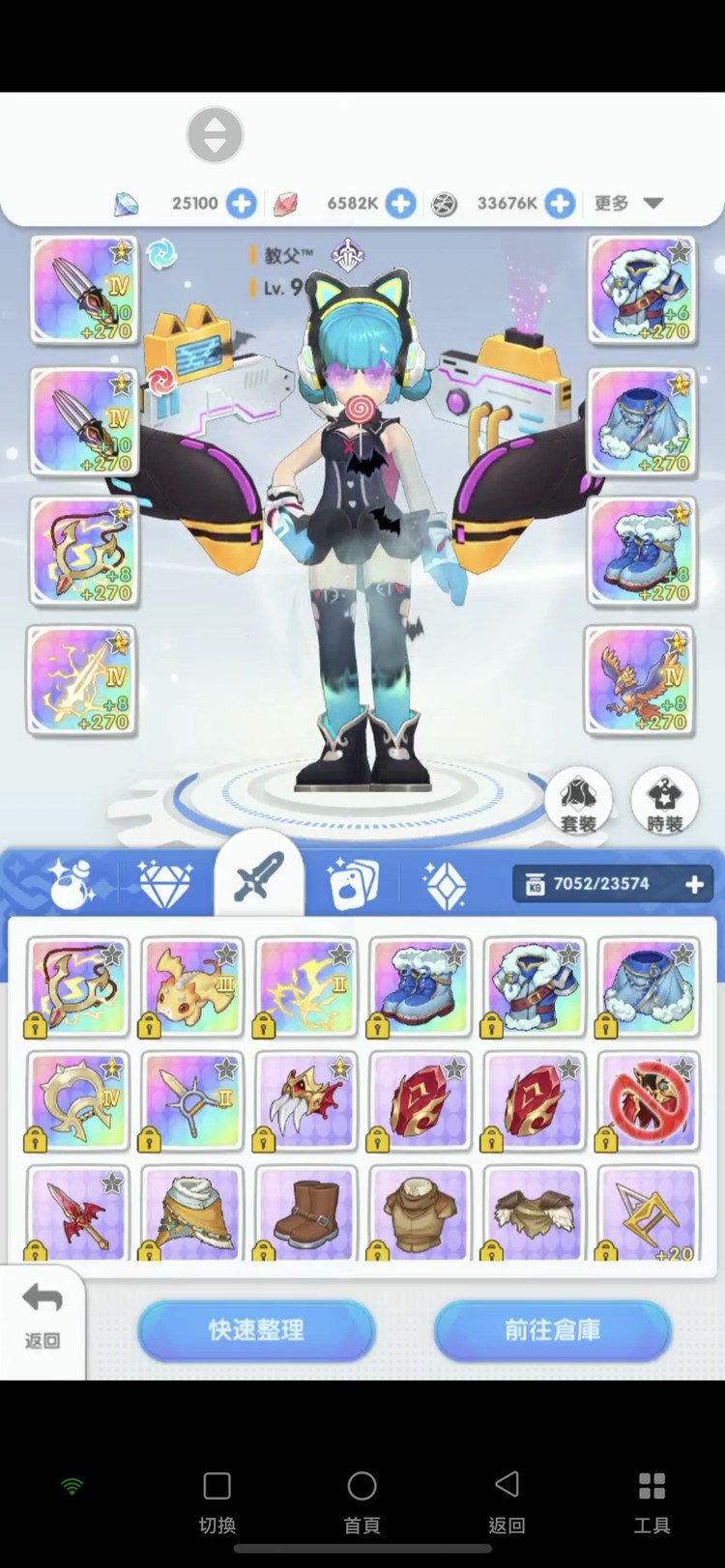
Task: Tap 快速整理 to sort the inventory
Action: pos(256,1330)
